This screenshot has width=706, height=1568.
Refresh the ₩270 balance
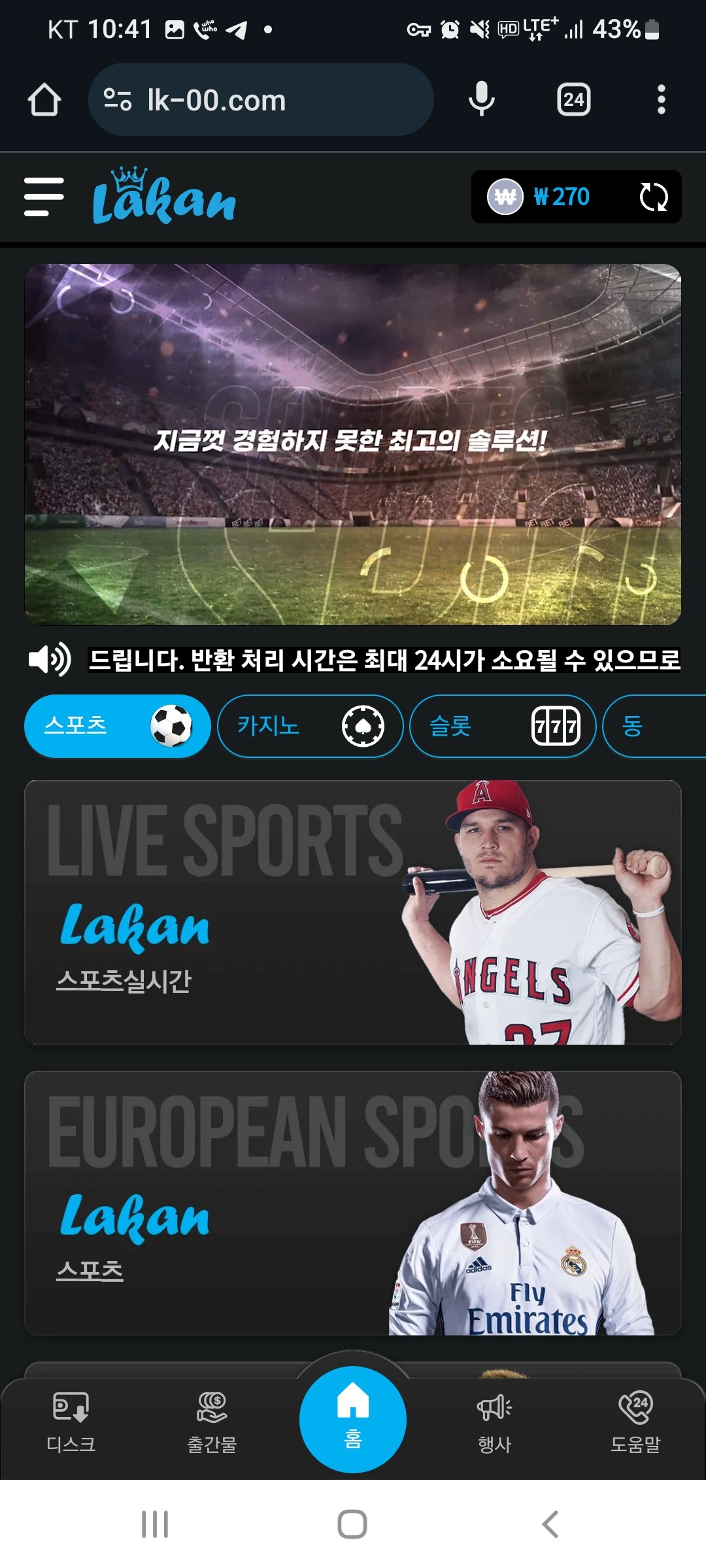point(653,197)
